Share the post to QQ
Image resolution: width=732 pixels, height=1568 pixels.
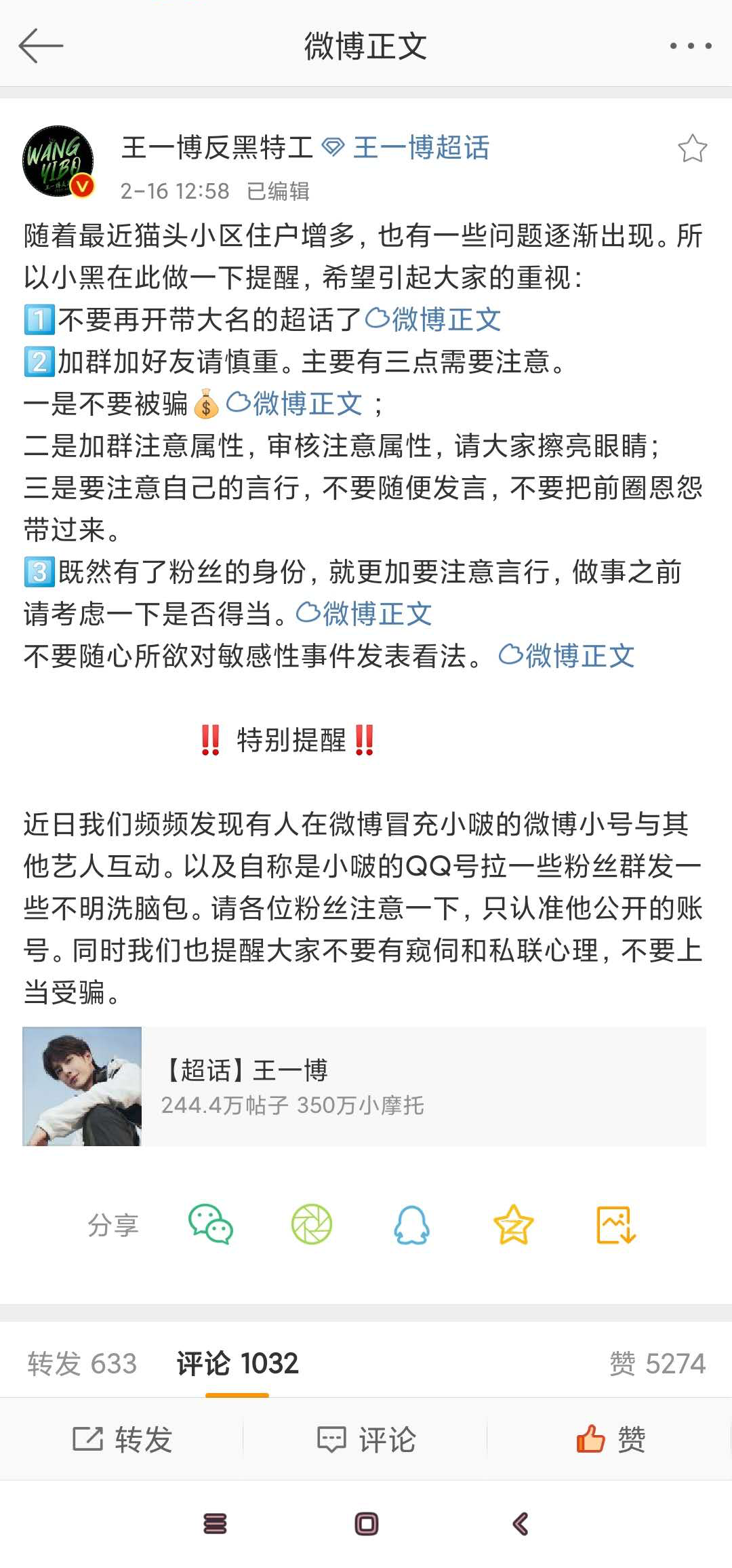pyautogui.click(x=412, y=1224)
